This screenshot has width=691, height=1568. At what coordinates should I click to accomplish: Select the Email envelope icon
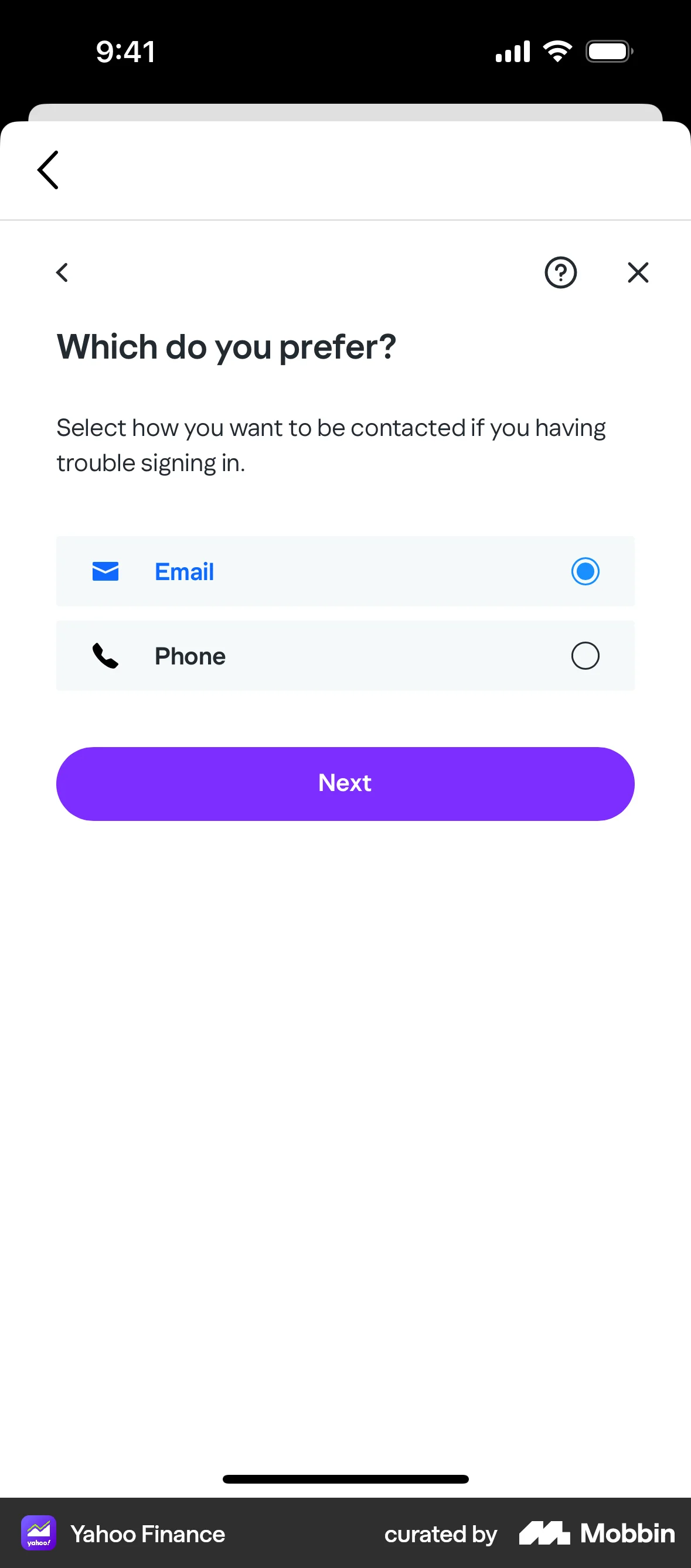coord(105,571)
